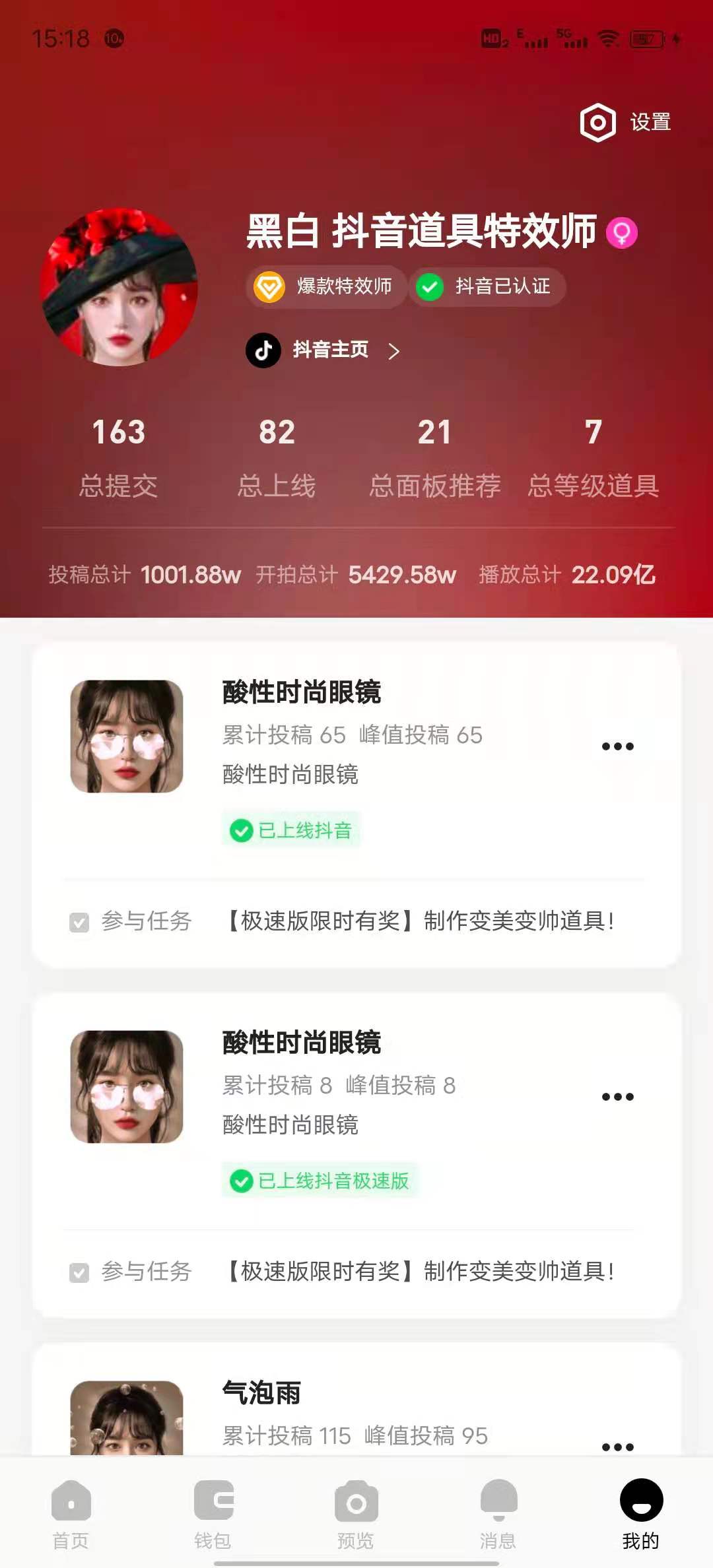
Task: Tap the 抖音已认证 badge
Action: pyautogui.click(x=487, y=286)
